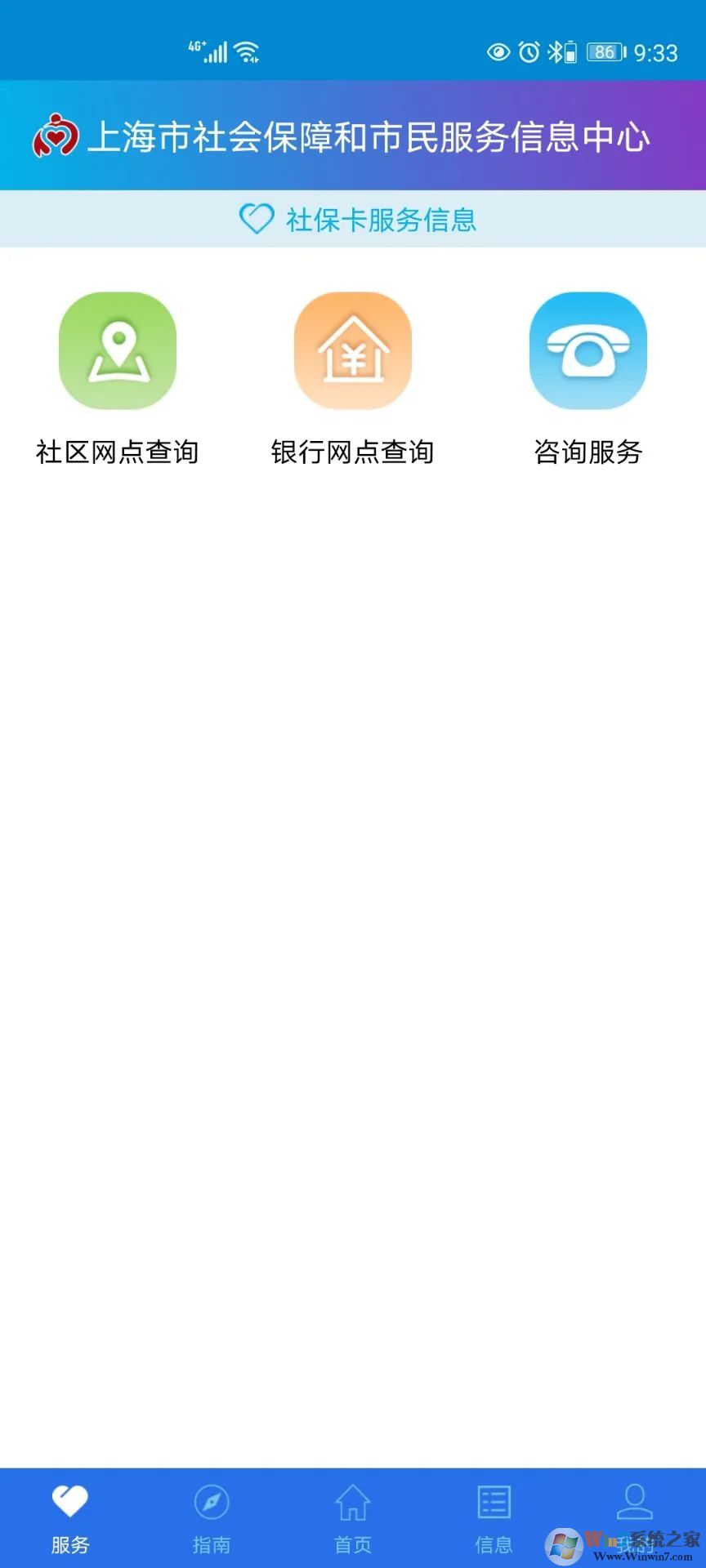The width and height of the screenshot is (706, 1568).
Task: Toggle the Bluetooth status bar icon
Action: 557,51
